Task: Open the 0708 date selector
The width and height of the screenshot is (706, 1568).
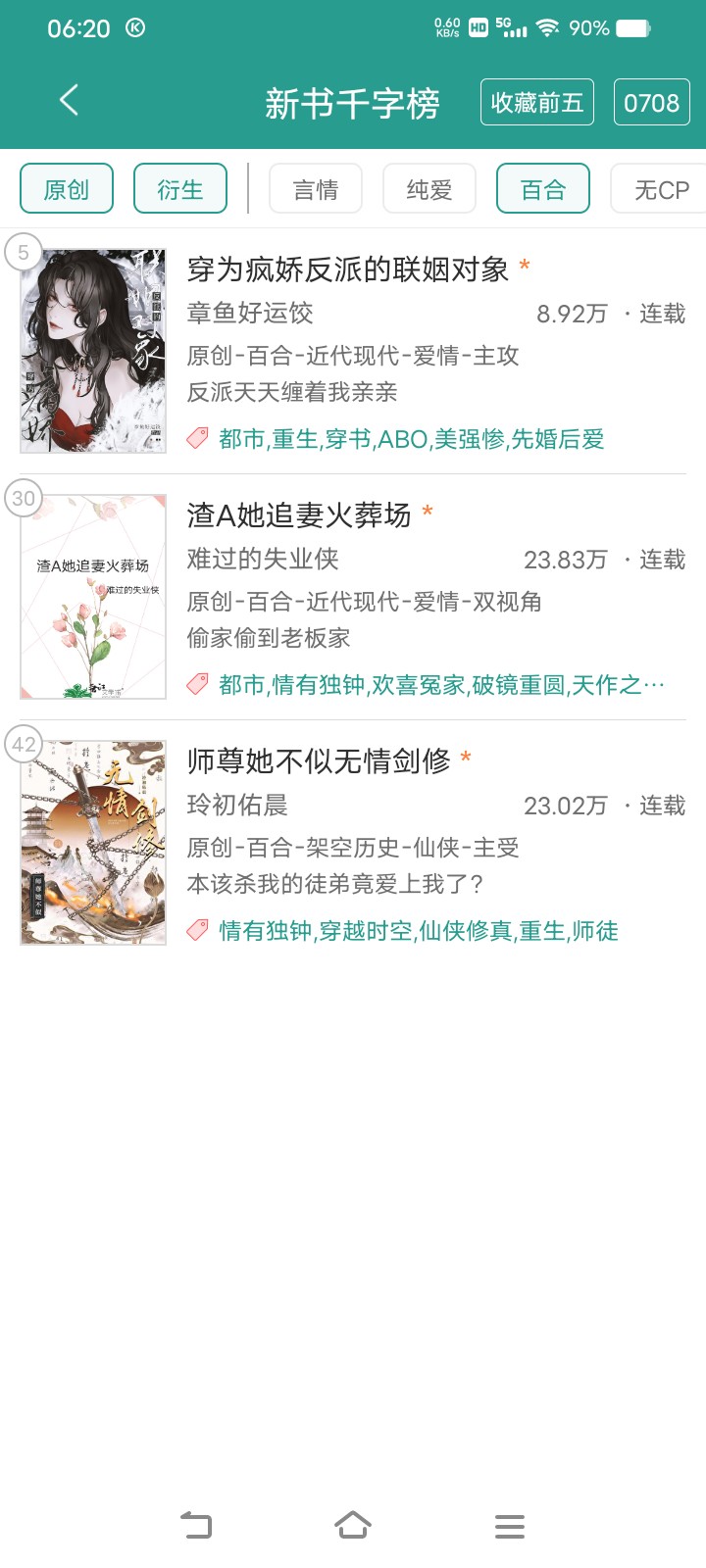Action: [x=652, y=102]
